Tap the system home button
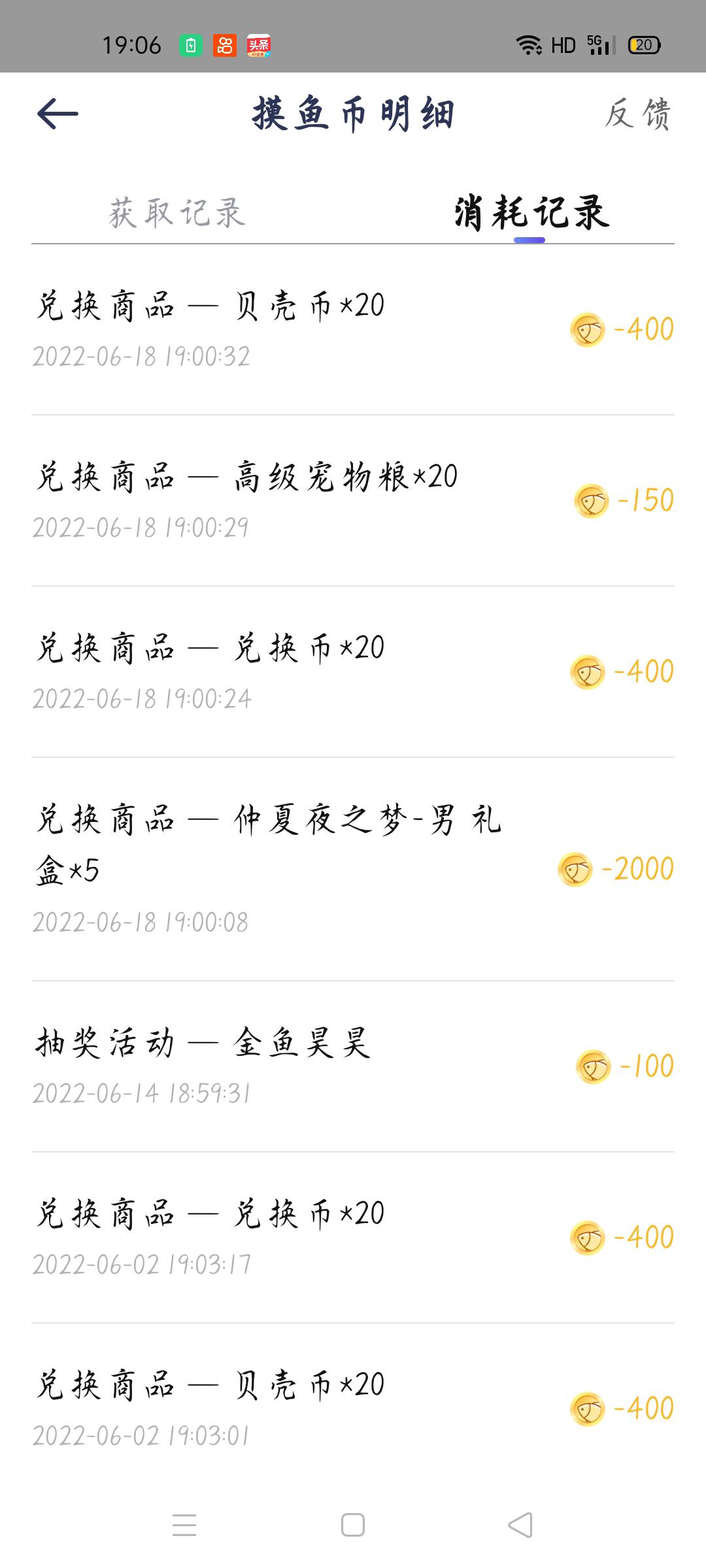This screenshot has width=706, height=1568. [353, 1525]
